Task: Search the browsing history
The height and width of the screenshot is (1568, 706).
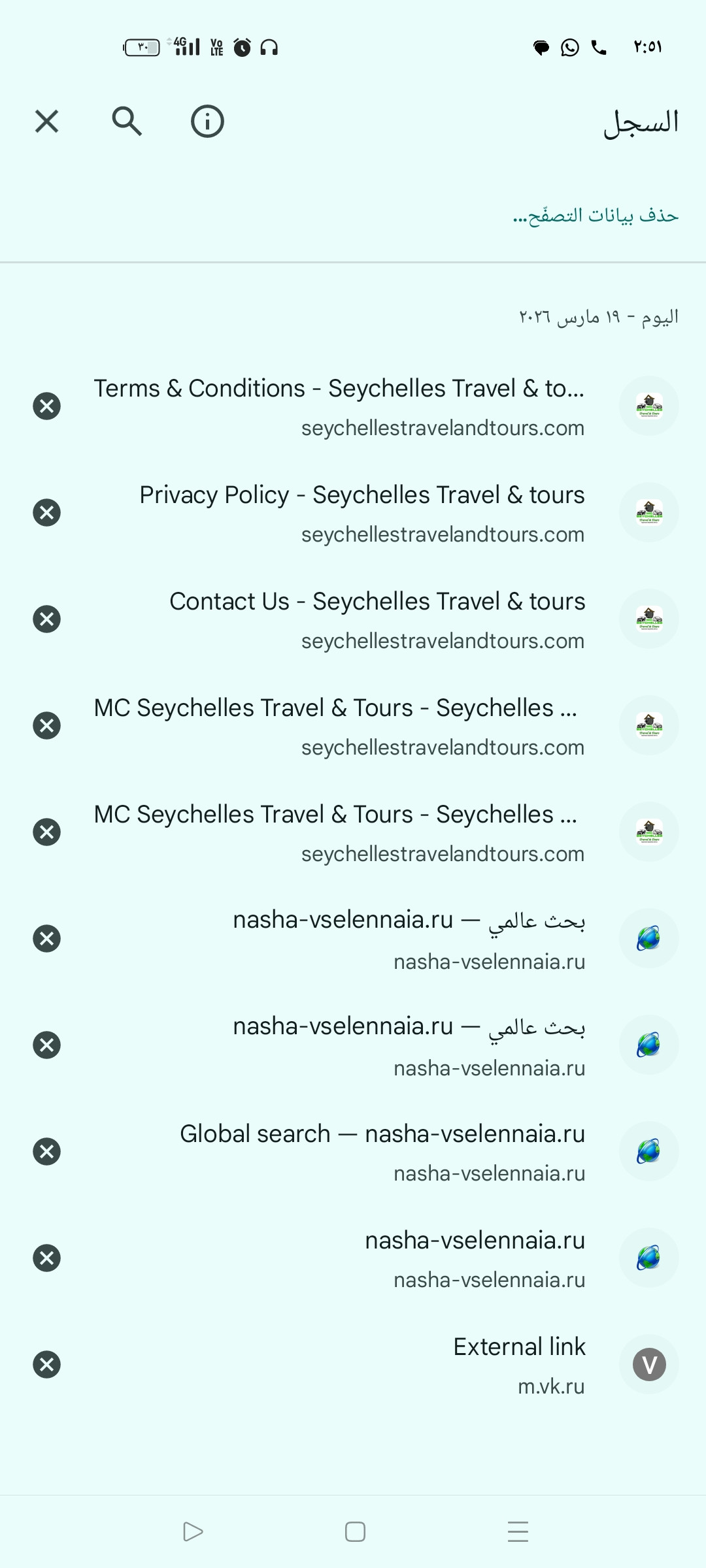Action: click(x=127, y=122)
